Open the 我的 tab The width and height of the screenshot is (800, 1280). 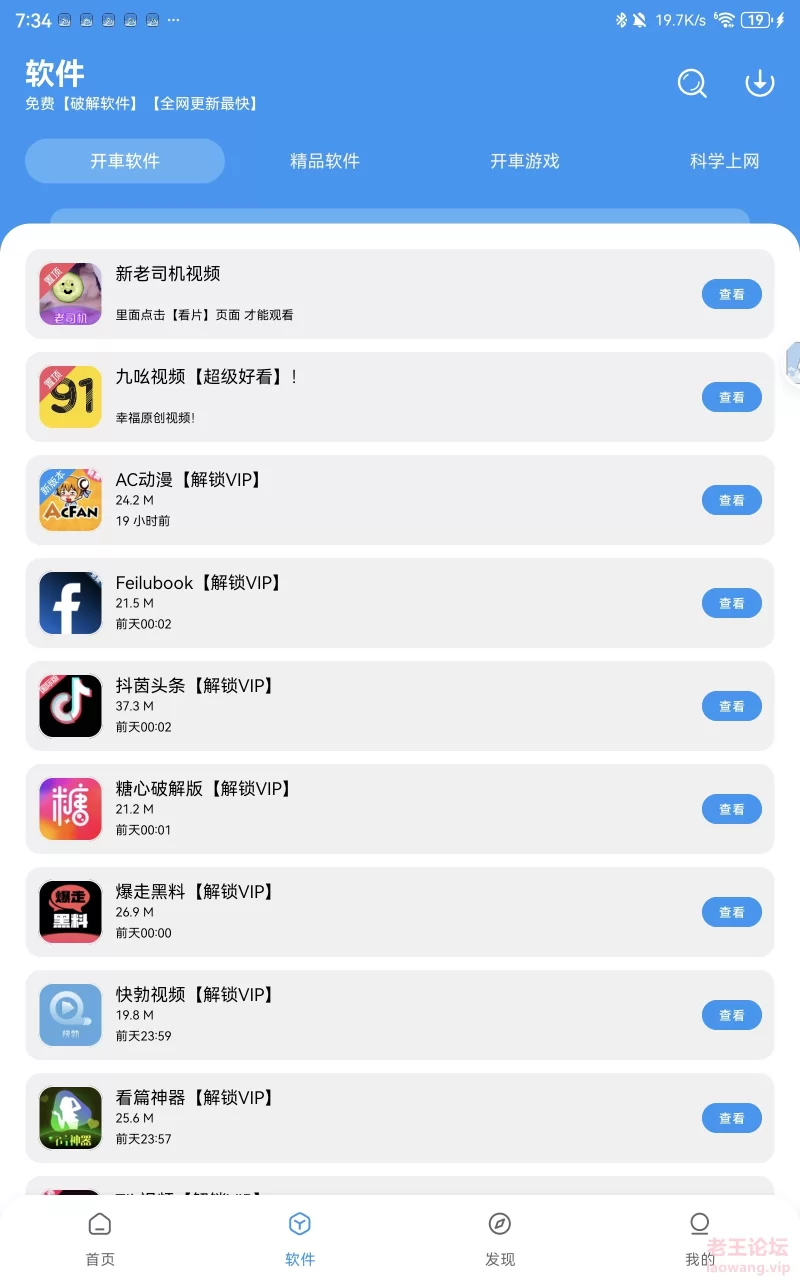[699, 1238]
